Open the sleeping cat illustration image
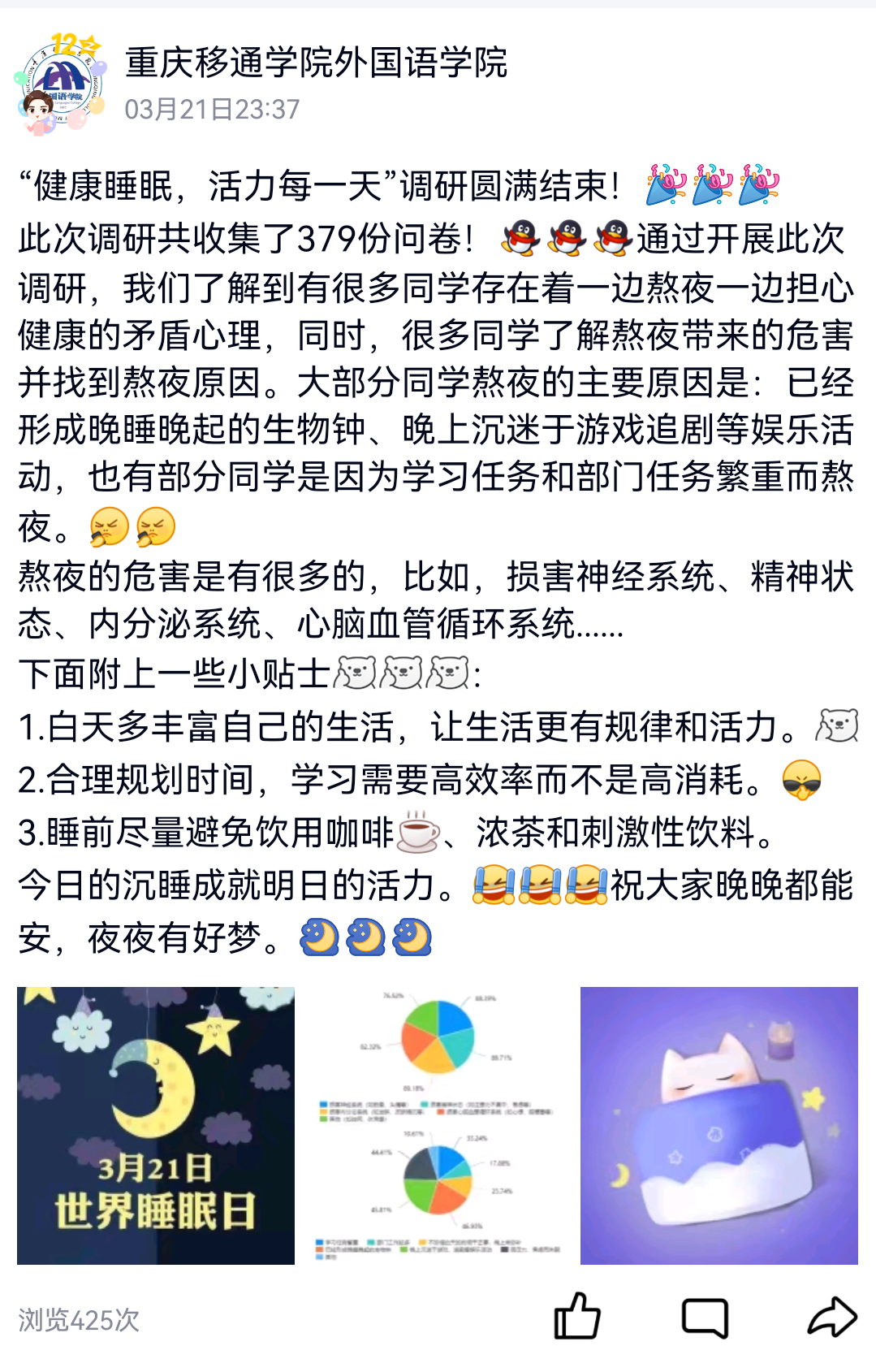The image size is (876, 1372). [718, 1125]
